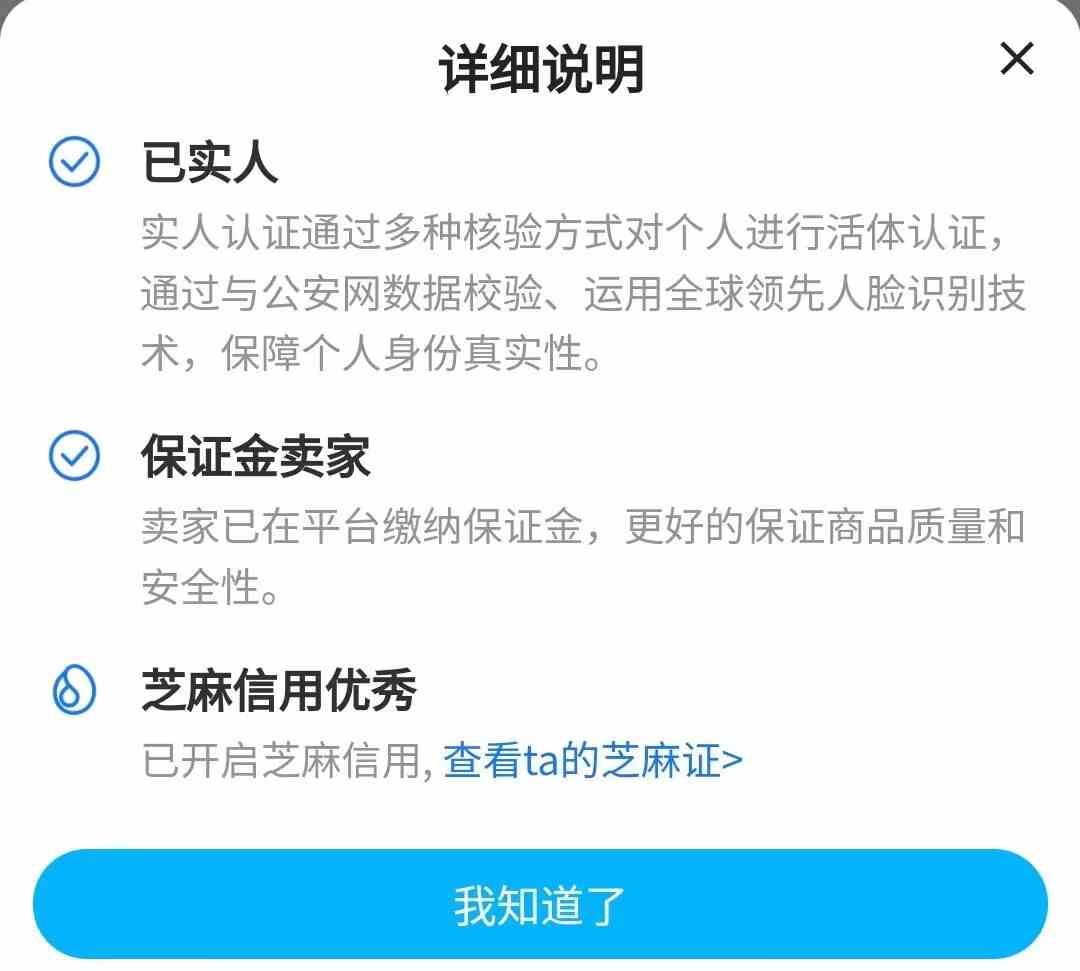Open the 查看ta的芝麻证 link

[x=592, y=761]
